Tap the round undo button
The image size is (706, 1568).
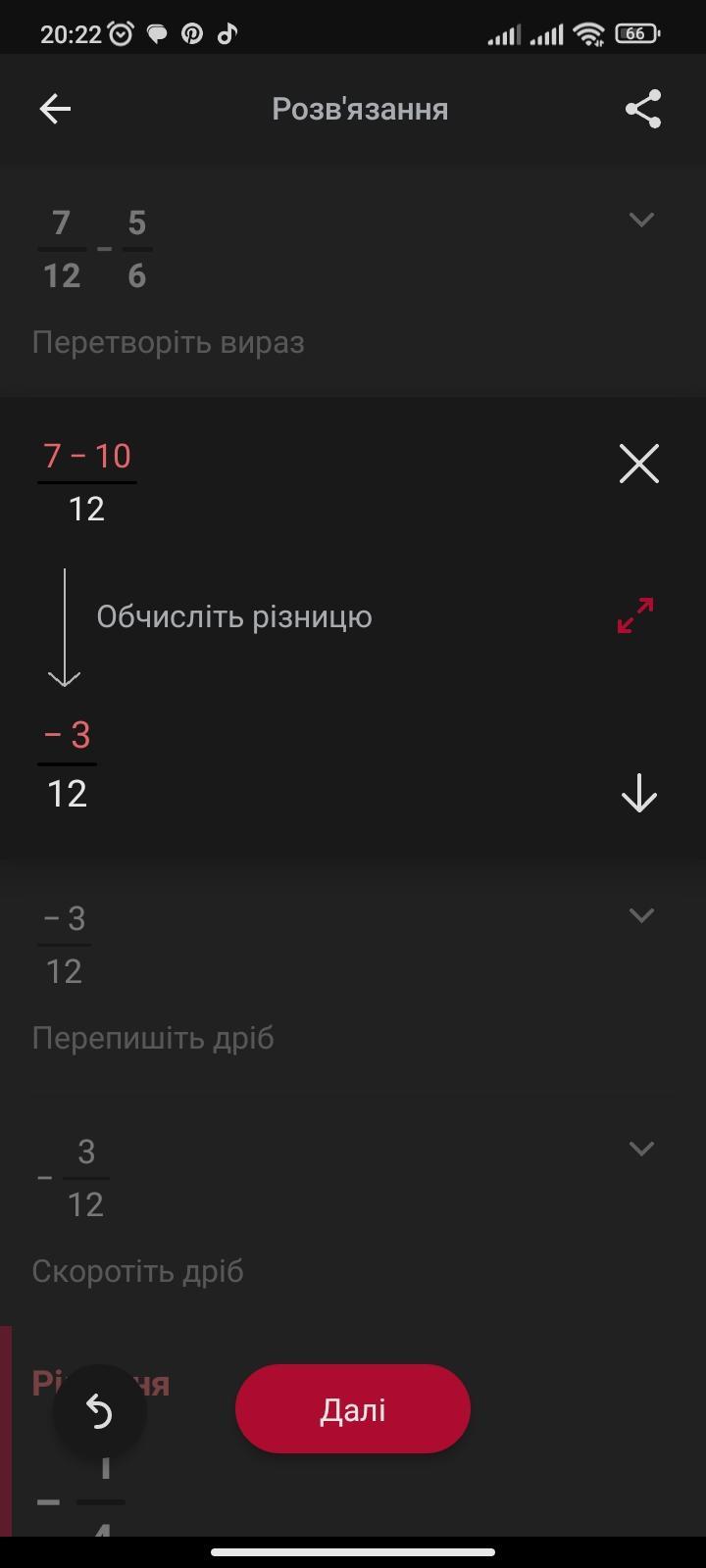point(100,1411)
